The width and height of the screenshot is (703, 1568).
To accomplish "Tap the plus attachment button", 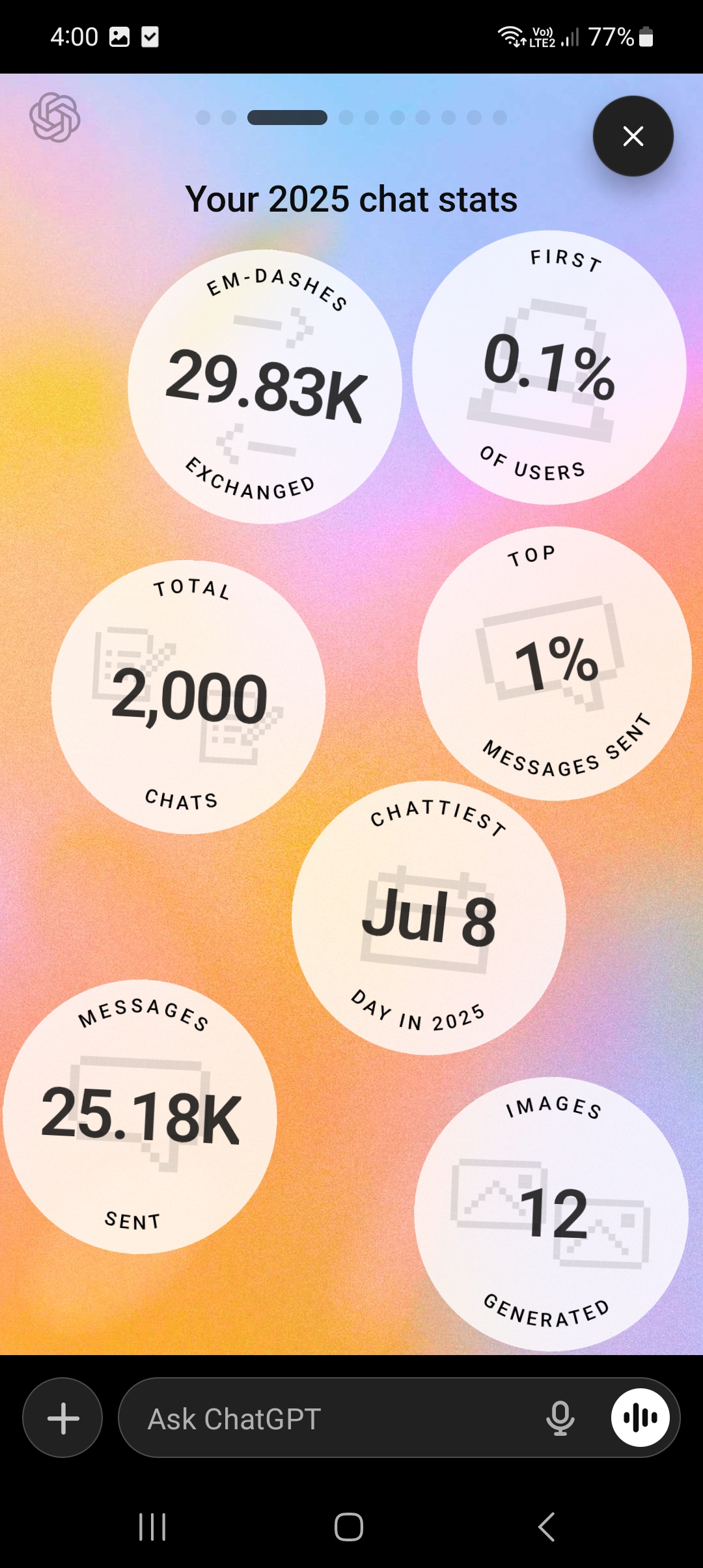I will coord(63,1418).
